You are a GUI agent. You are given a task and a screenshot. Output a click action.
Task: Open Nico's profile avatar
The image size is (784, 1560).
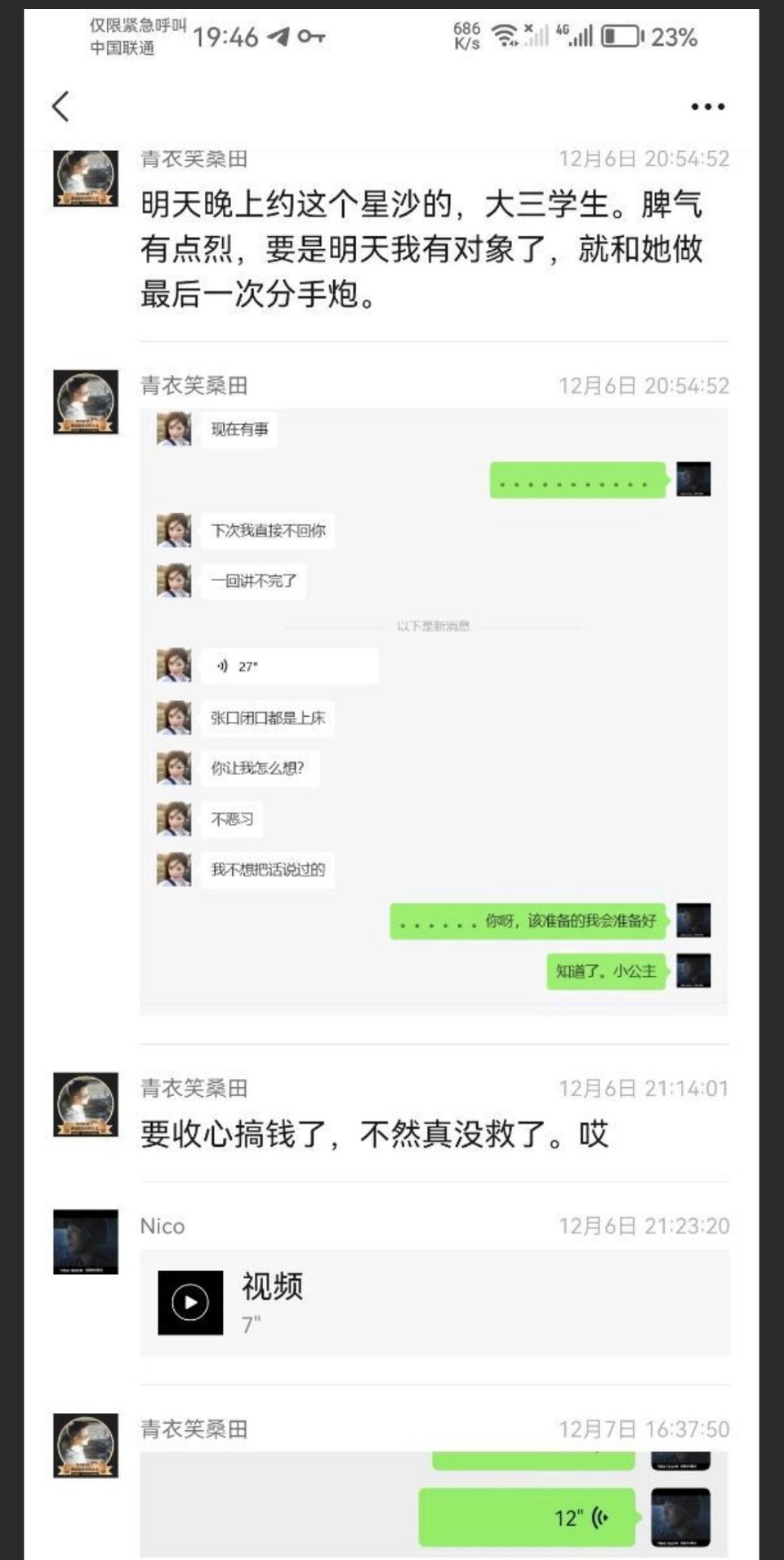point(86,1241)
